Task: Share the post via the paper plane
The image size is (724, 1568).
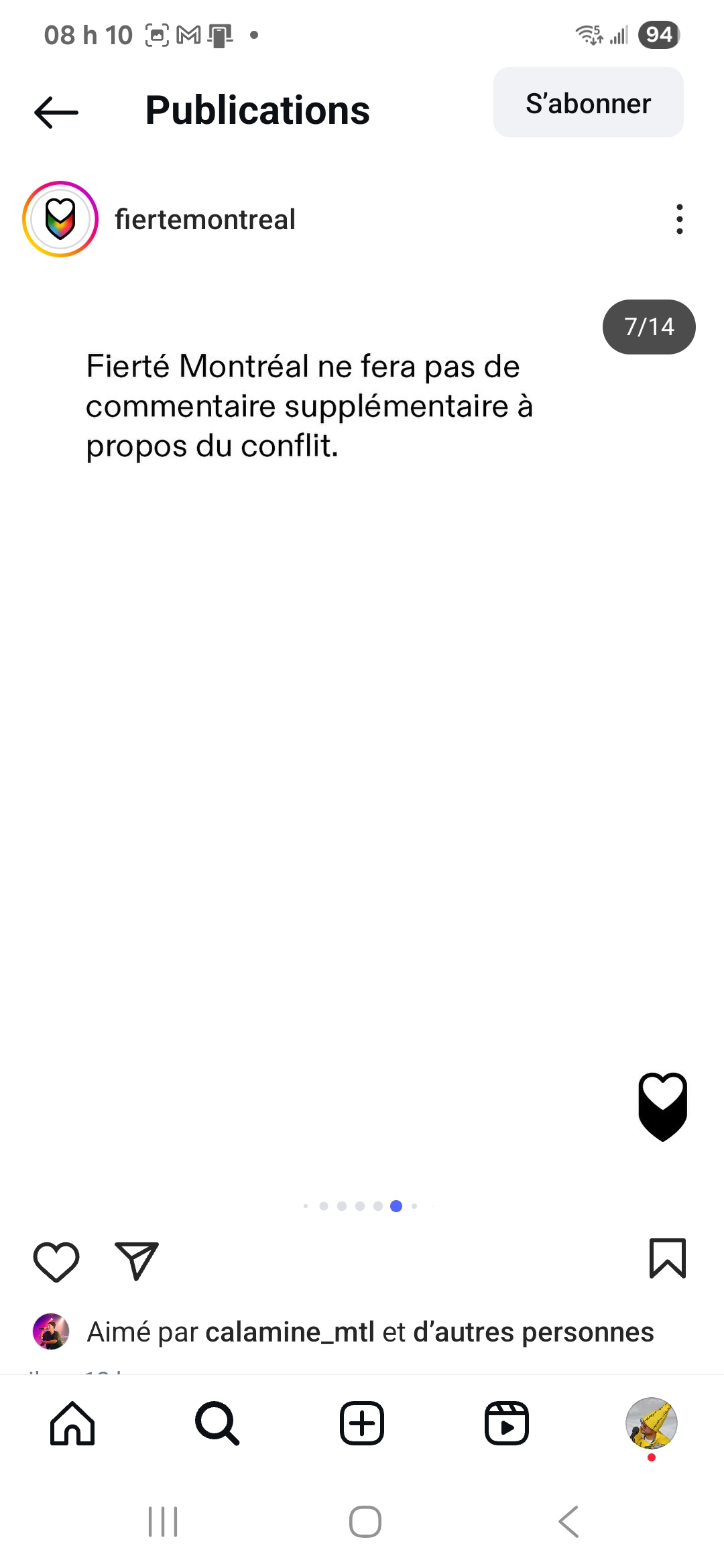Action: click(x=137, y=1261)
